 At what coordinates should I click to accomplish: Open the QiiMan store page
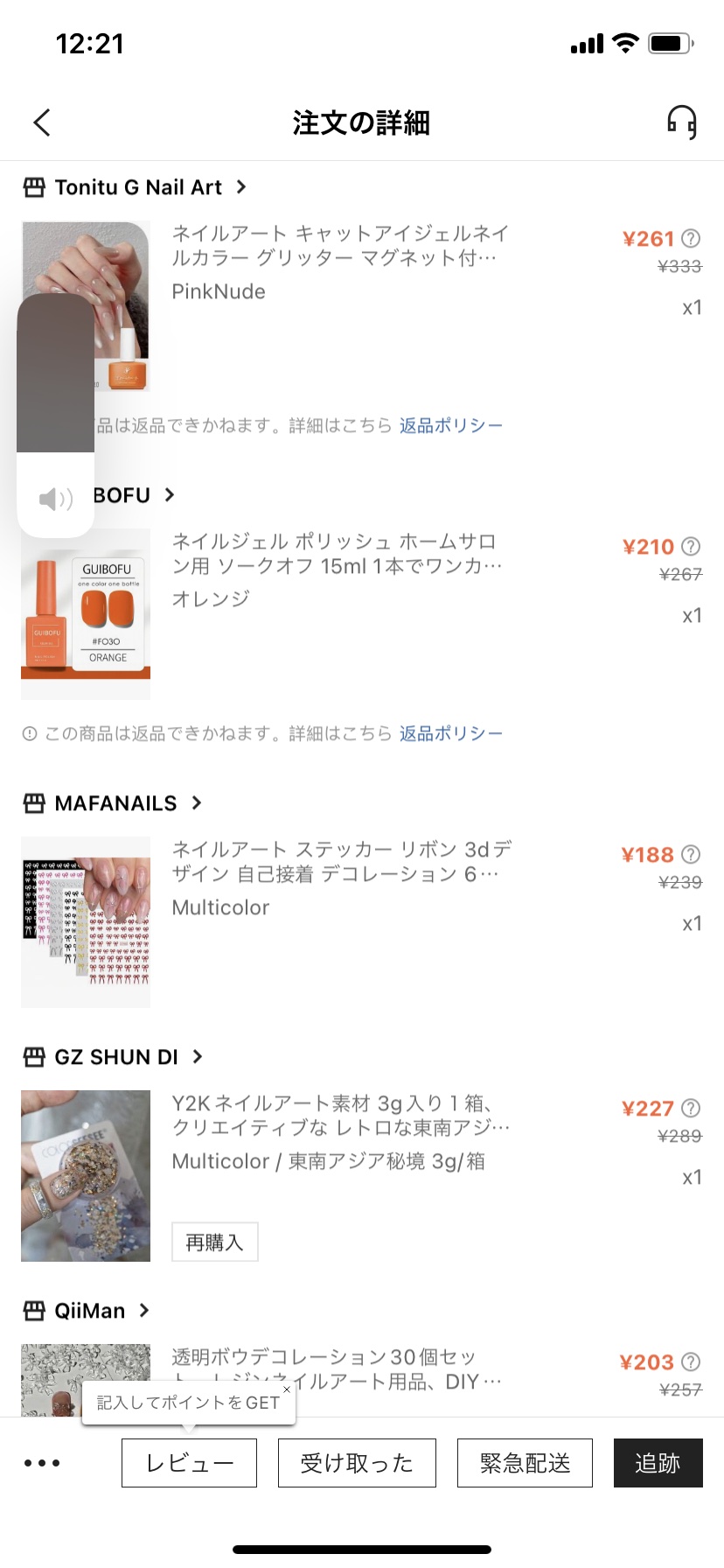coord(90,1311)
